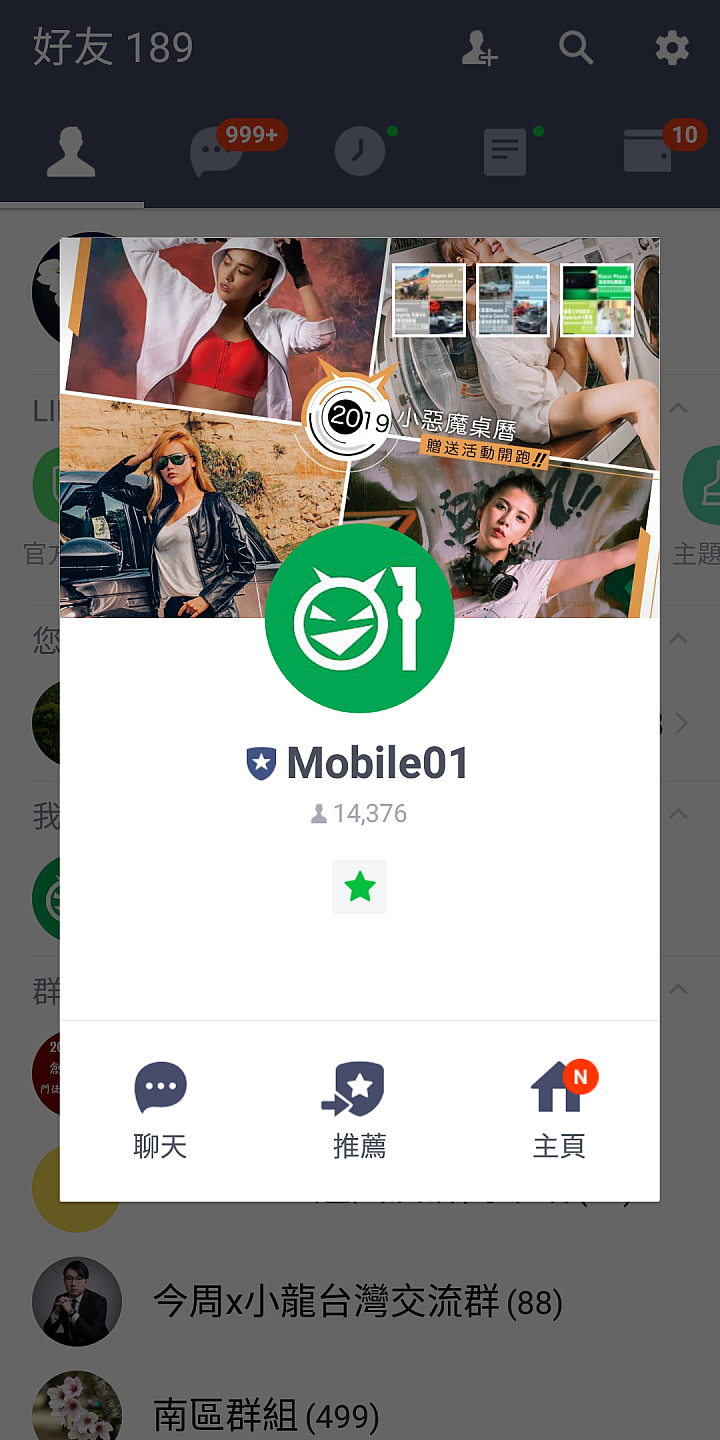Recommend the Mobile01 account
This screenshot has width=720, height=1440.
click(x=359, y=1110)
